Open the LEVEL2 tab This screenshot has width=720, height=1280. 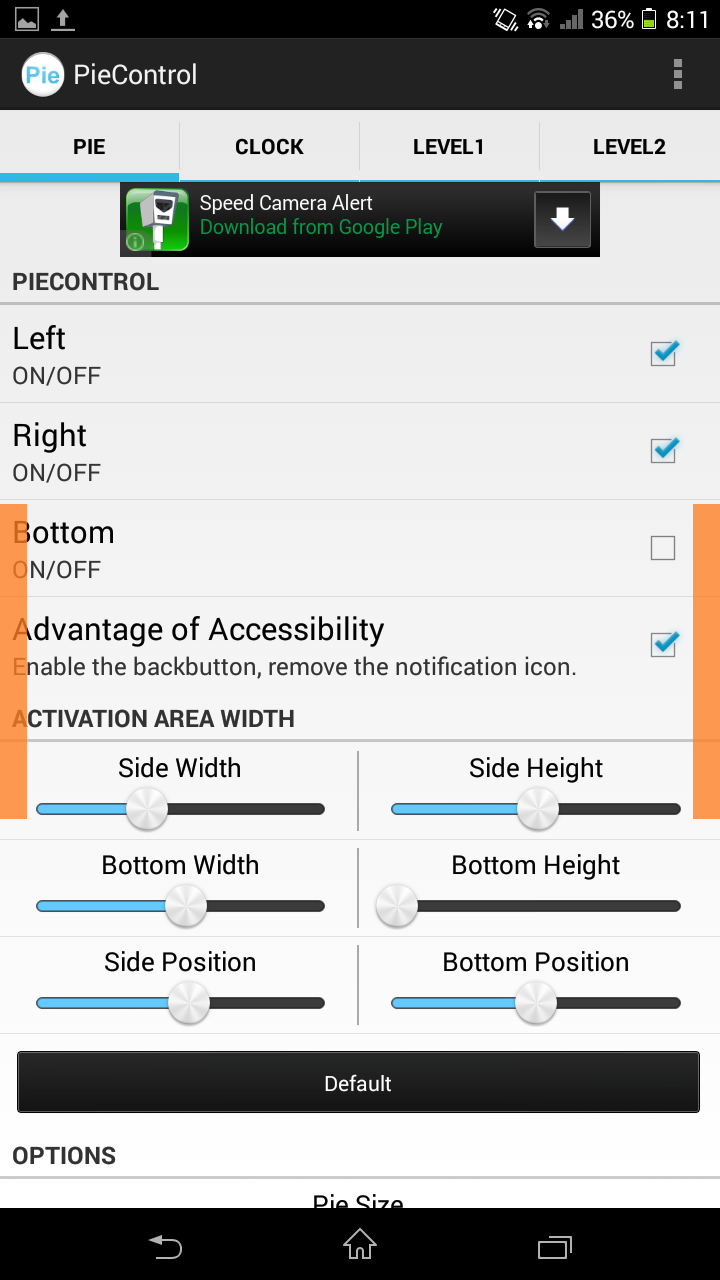pos(629,147)
